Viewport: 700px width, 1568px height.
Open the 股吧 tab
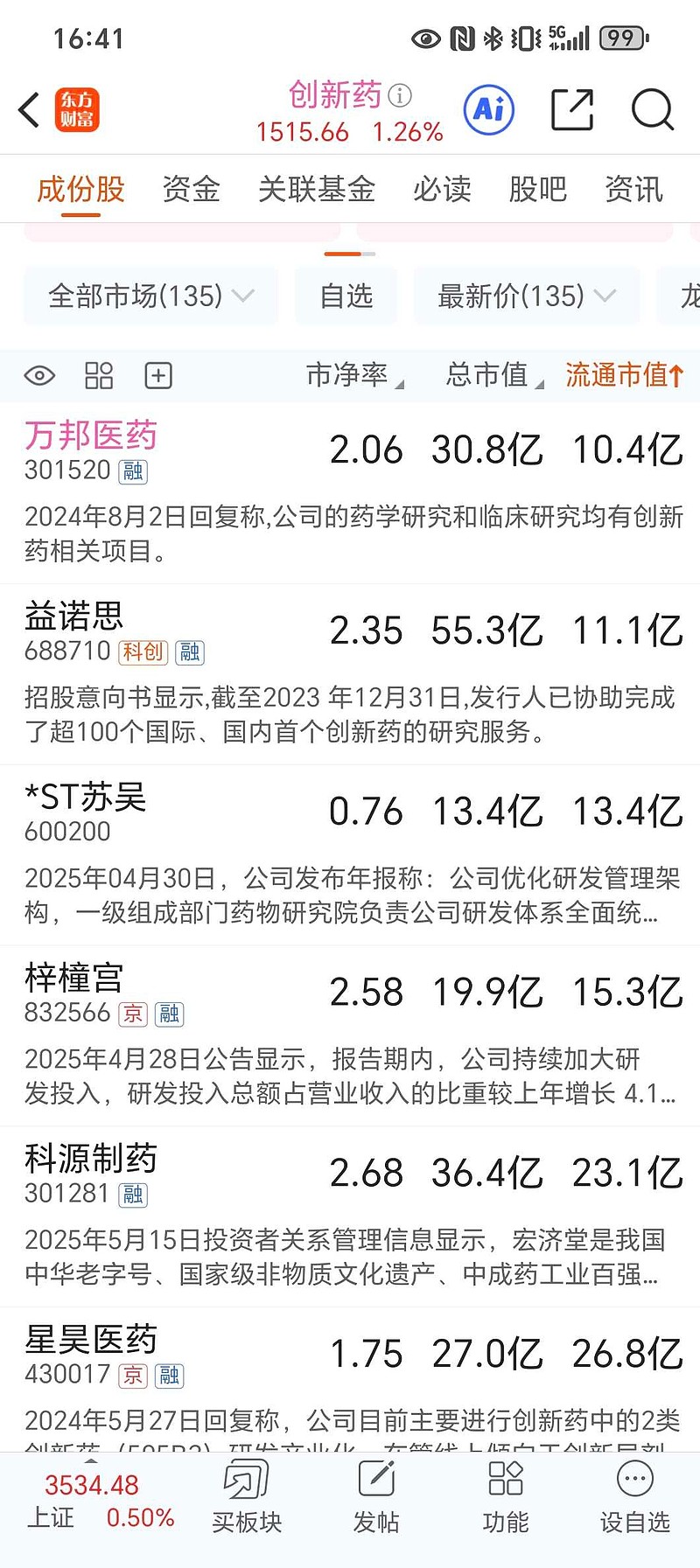[537, 189]
